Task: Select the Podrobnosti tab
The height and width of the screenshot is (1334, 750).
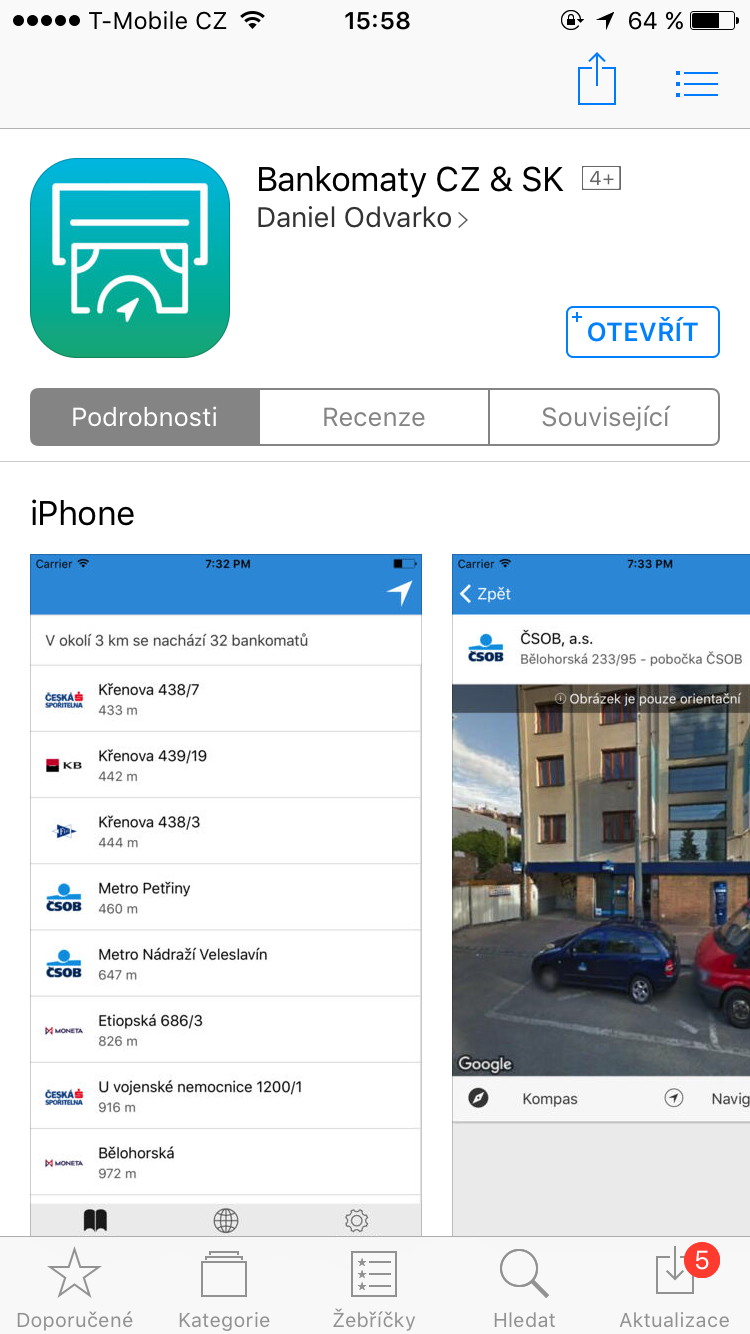Action: (x=143, y=417)
